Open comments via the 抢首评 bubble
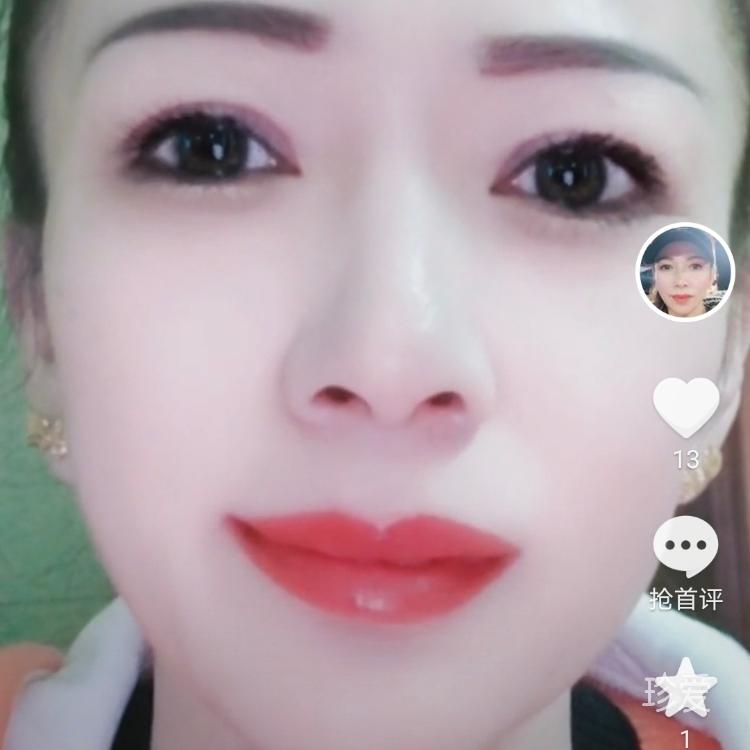 (x=686, y=546)
